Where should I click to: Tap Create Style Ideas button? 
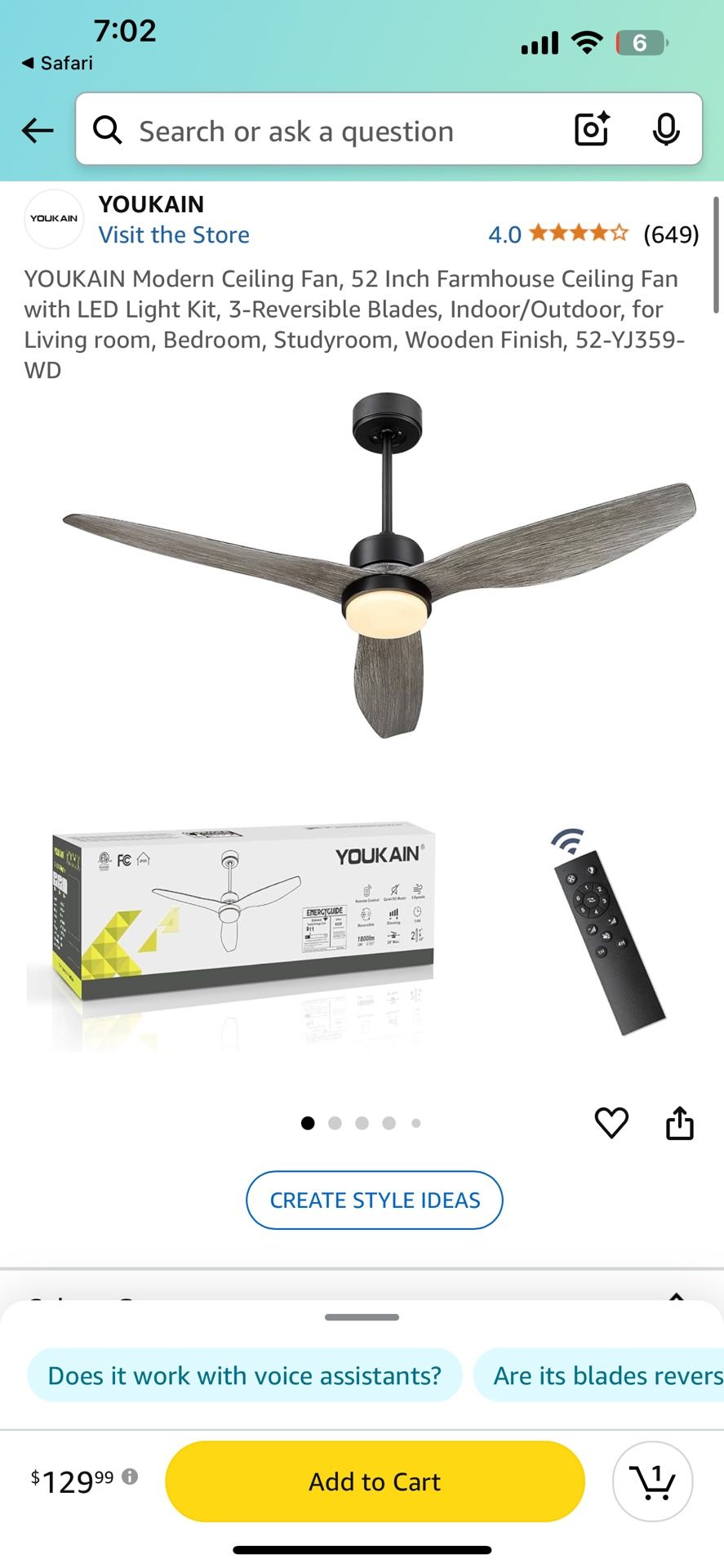coord(375,1200)
